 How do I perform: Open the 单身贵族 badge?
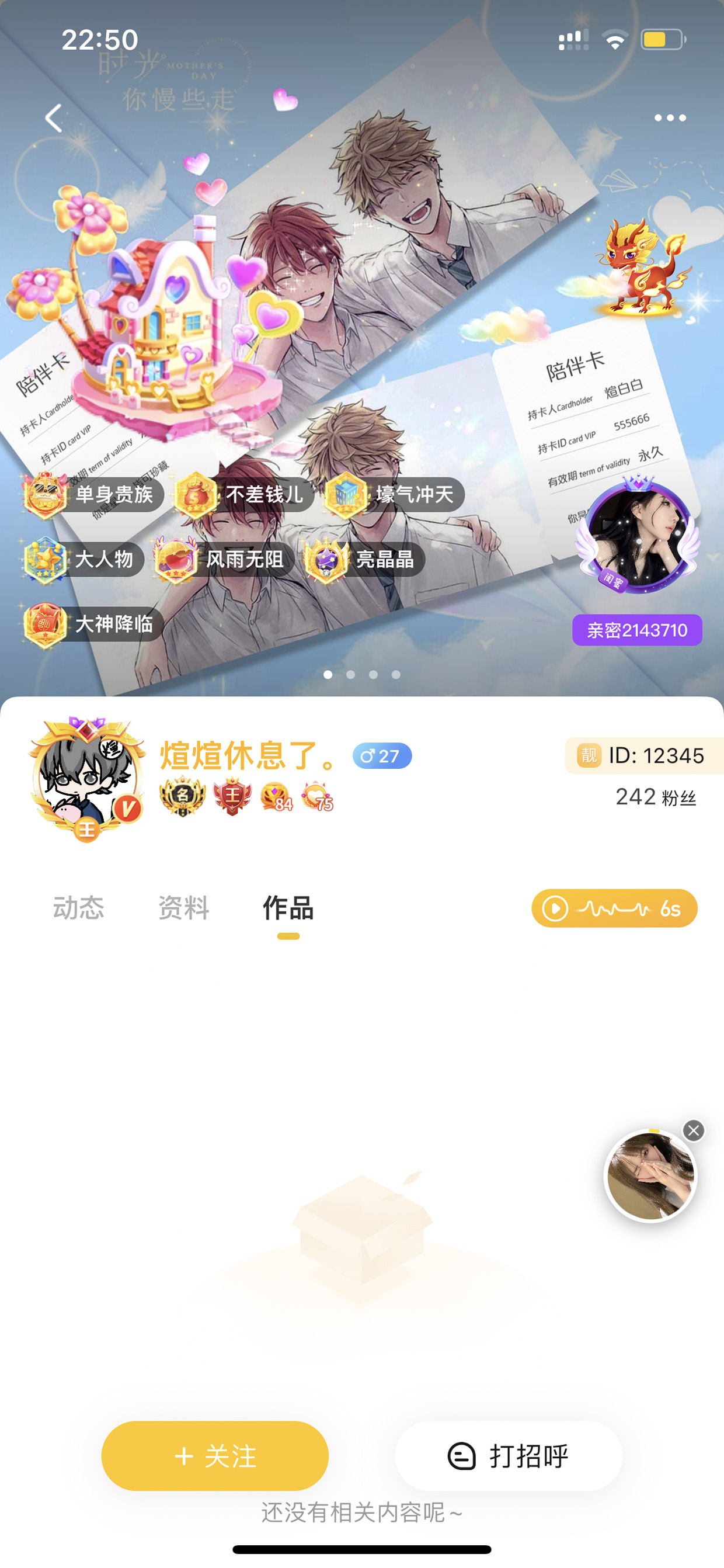click(92, 494)
